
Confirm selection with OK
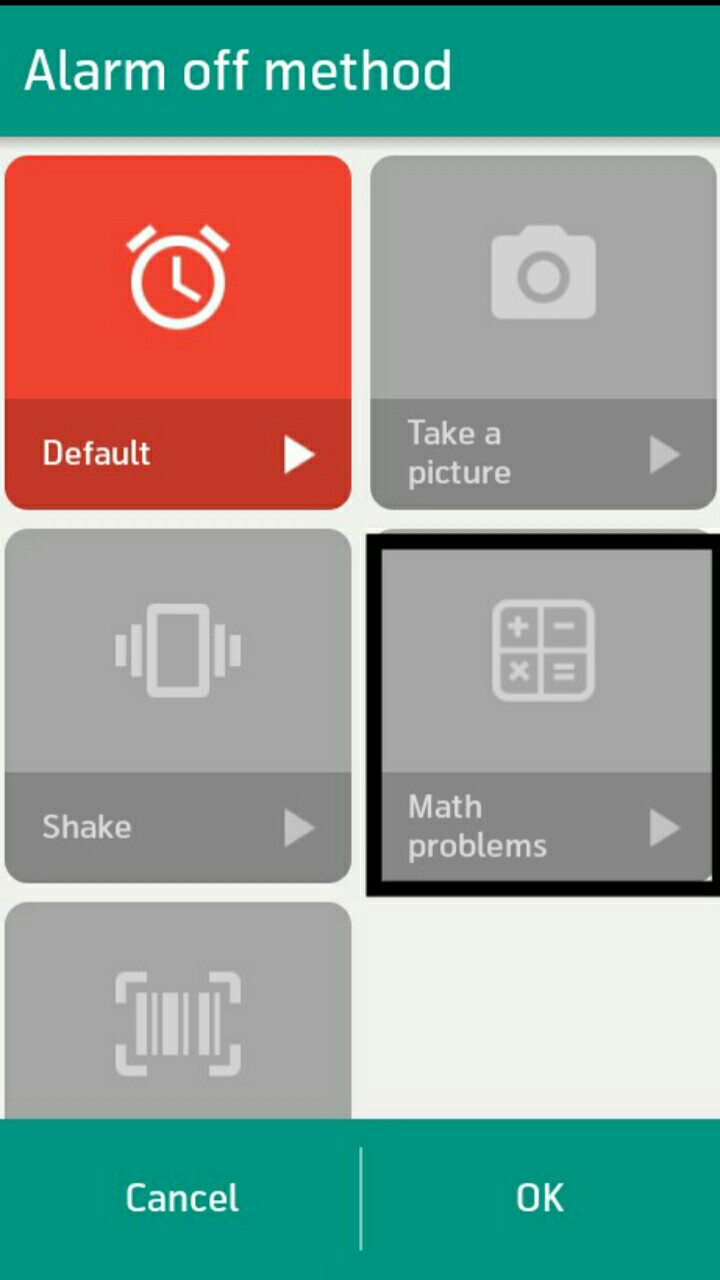[540, 1198]
